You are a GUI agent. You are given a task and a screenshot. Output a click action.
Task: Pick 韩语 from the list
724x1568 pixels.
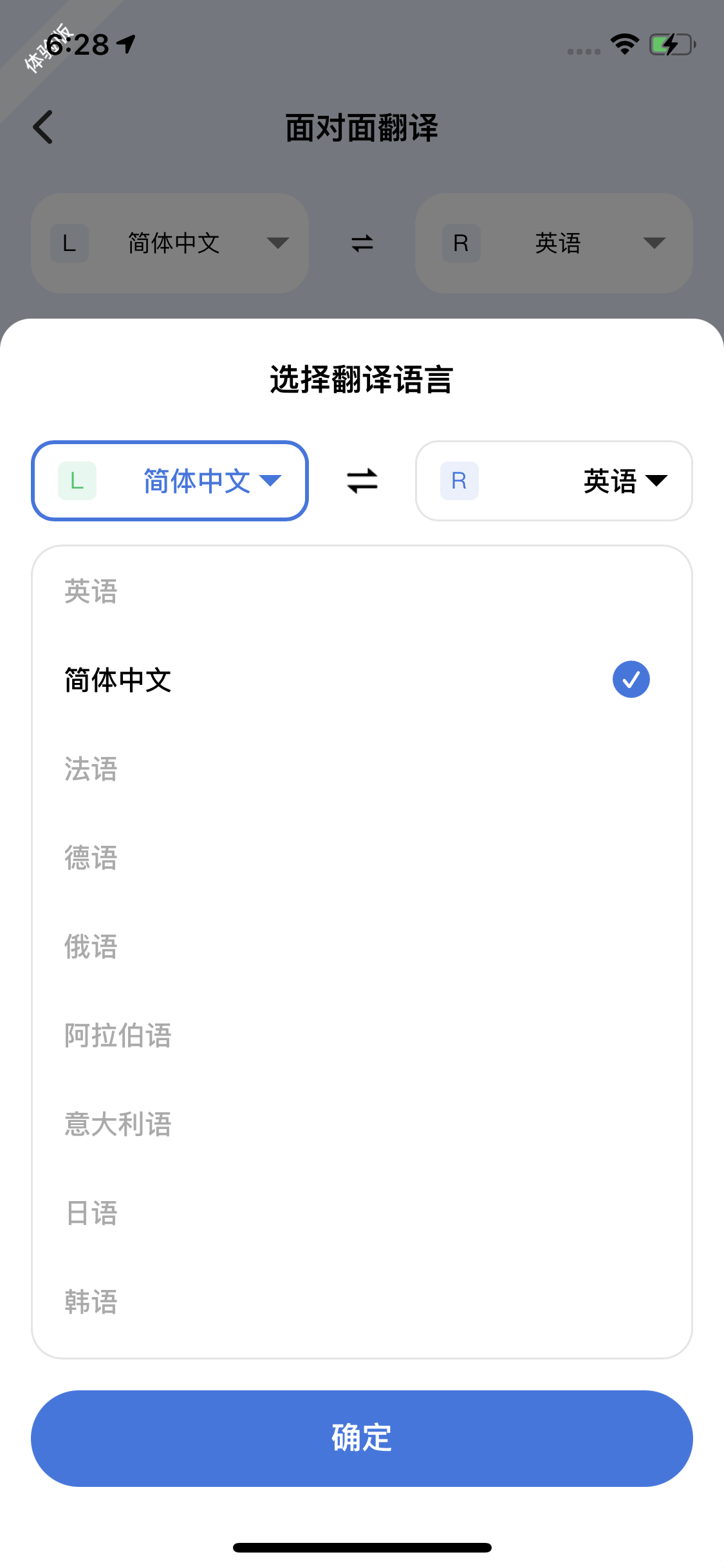tap(362, 1302)
